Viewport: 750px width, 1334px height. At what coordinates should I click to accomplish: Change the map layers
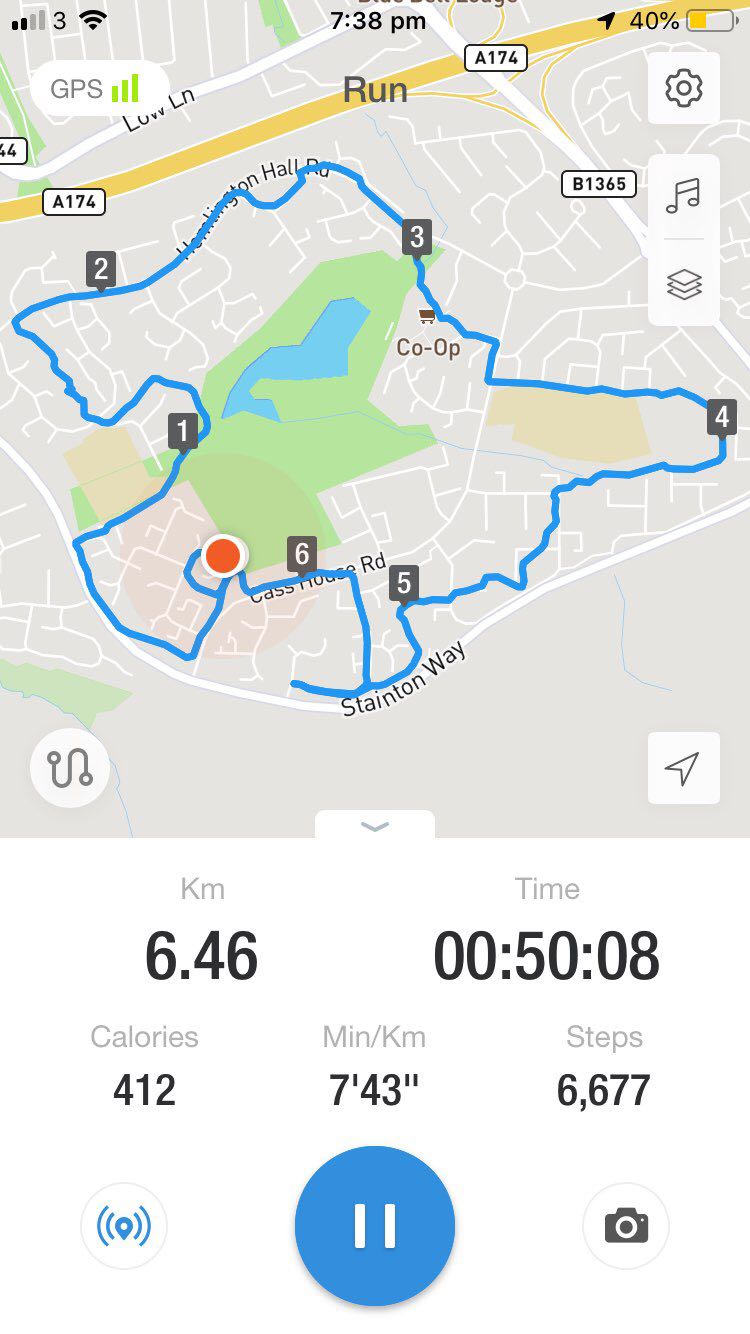[684, 285]
